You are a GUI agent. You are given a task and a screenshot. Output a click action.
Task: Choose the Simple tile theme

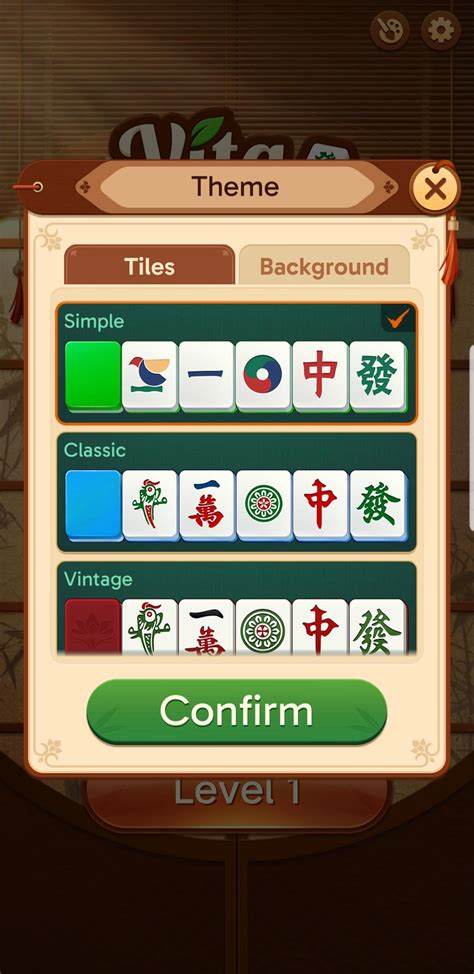coord(237,363)
